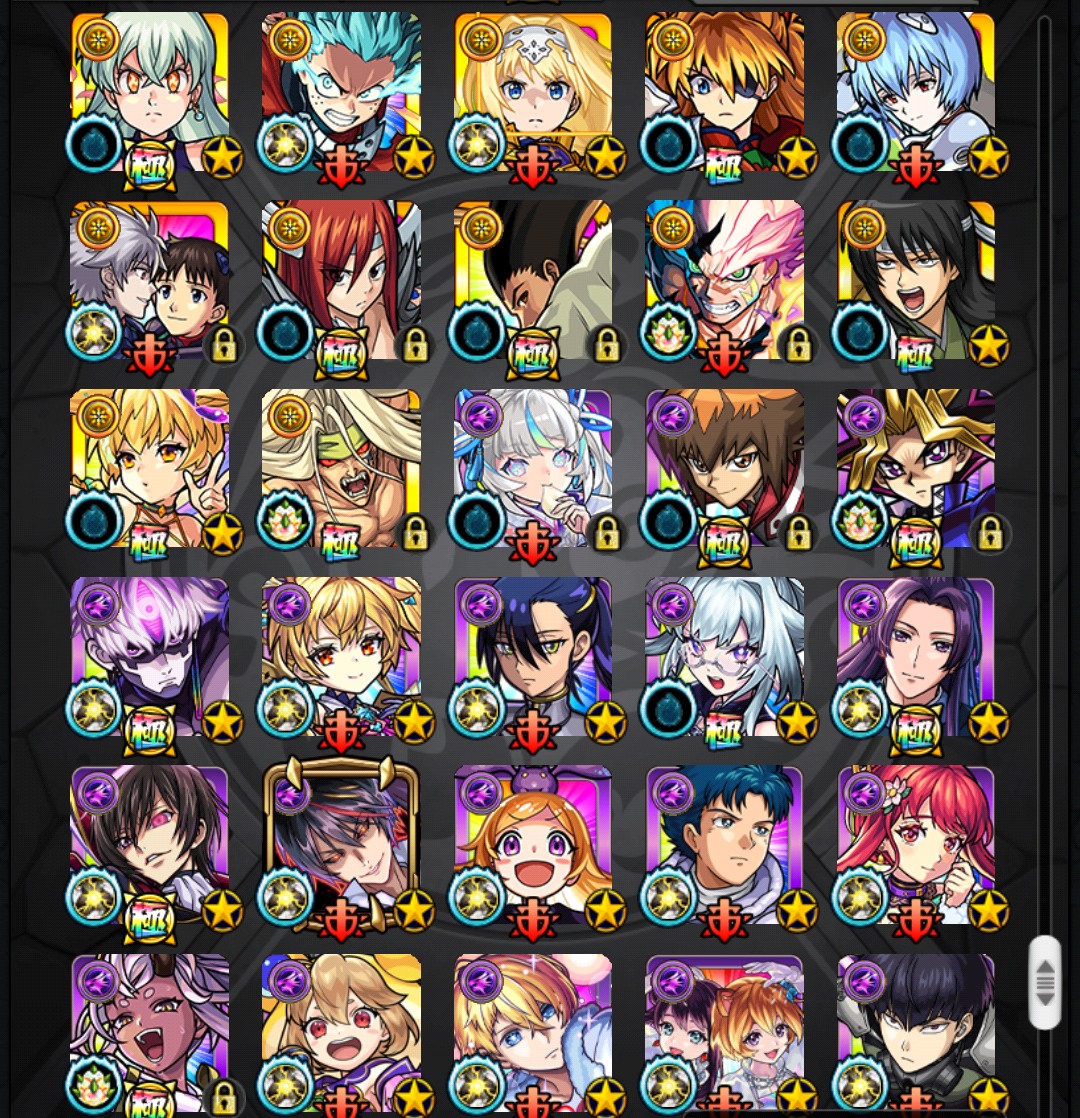Open the teal spiky-haired boy character

(x=341, y=95)
